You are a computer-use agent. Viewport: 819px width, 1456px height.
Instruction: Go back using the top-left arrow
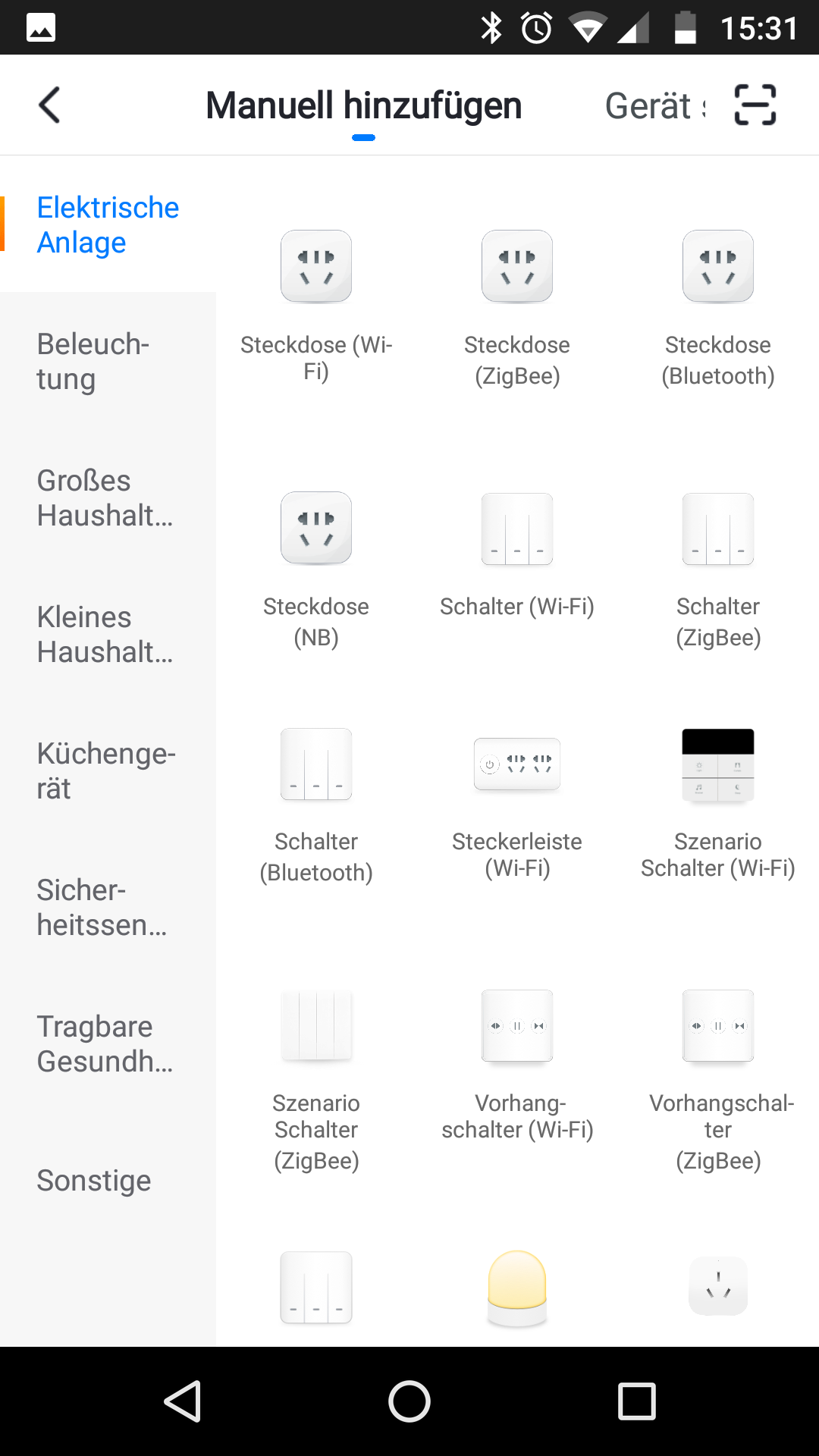click(x=49, y=105)
